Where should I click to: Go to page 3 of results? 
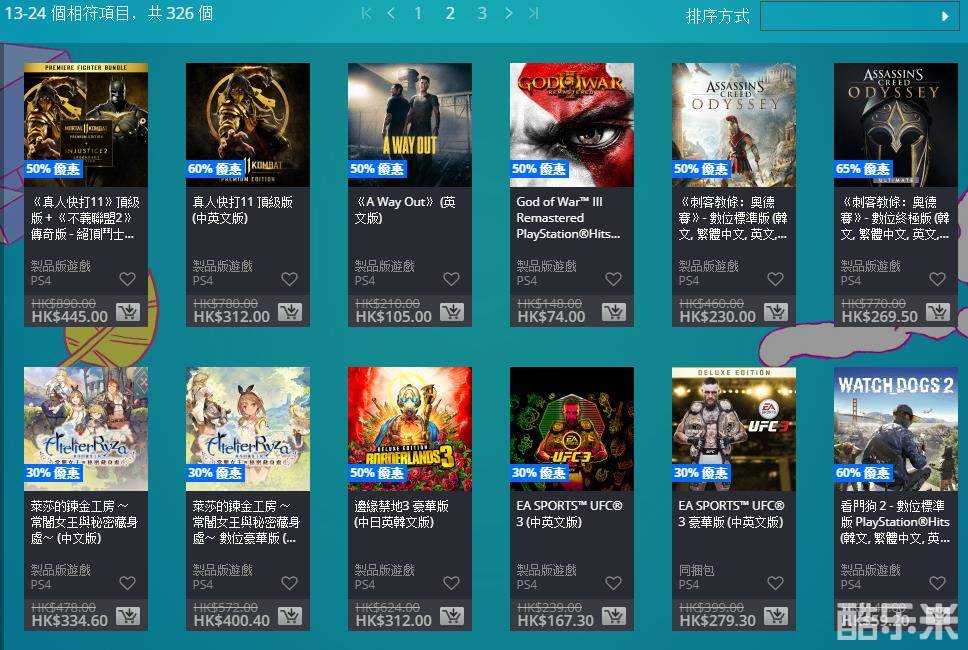[482, 13]
